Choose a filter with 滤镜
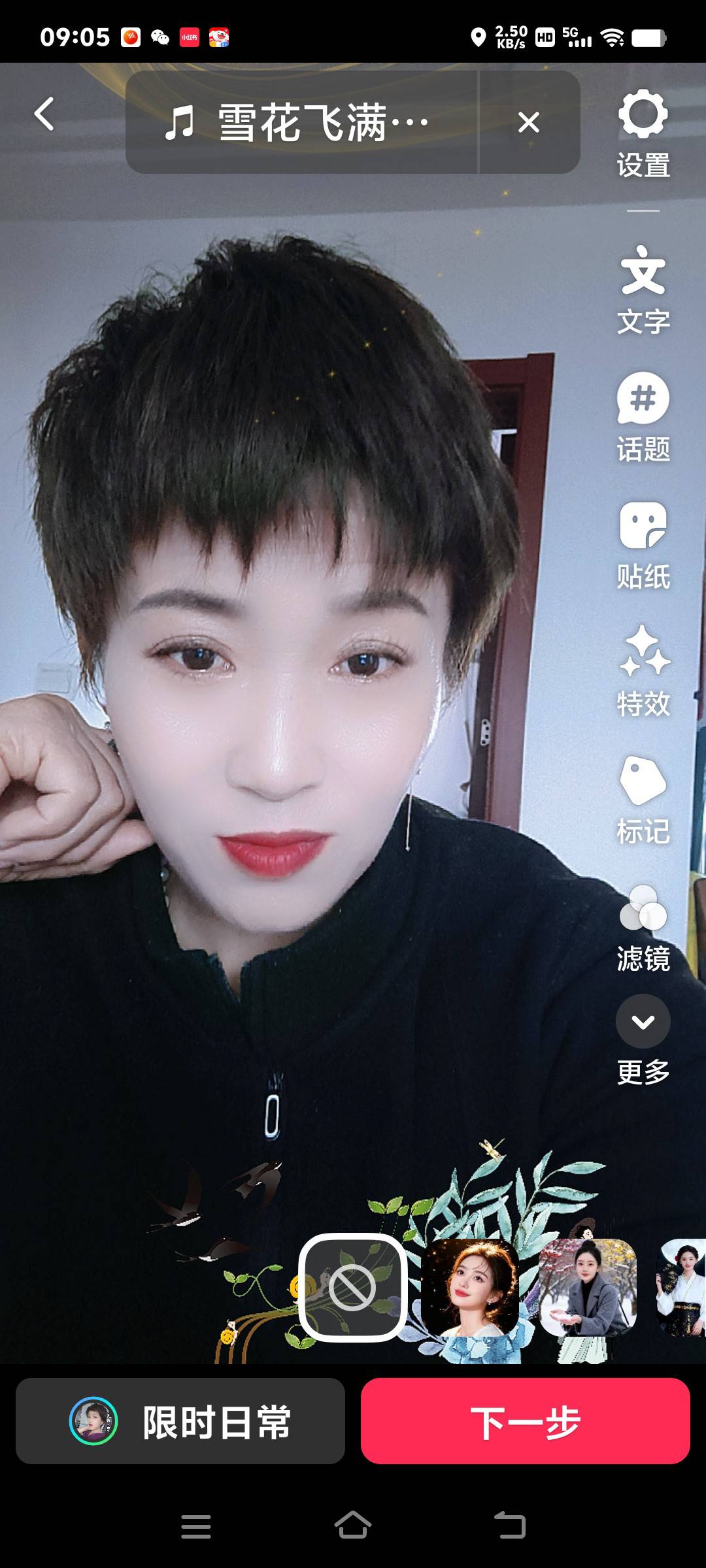706x1568 pixels. coord(643,926)
